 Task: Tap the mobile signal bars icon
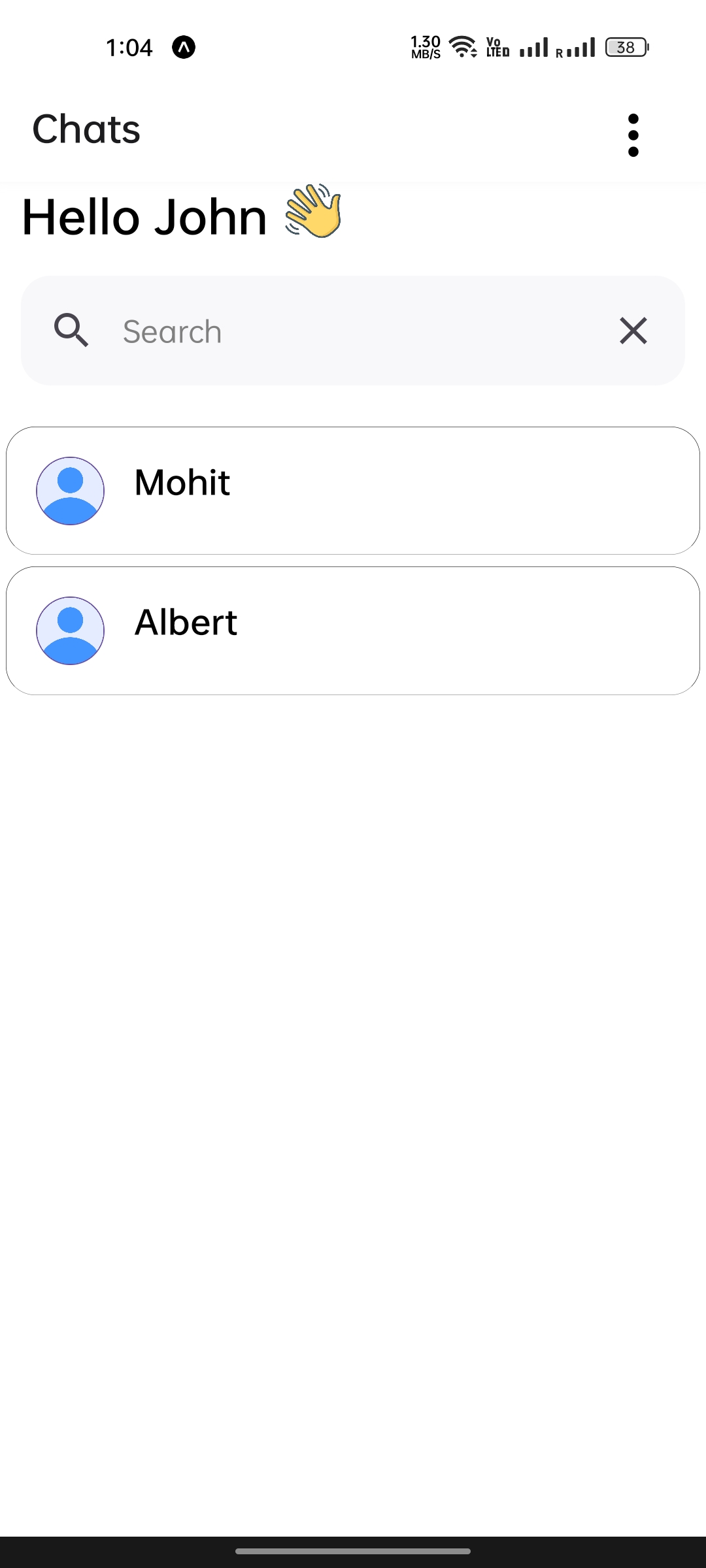533,47
